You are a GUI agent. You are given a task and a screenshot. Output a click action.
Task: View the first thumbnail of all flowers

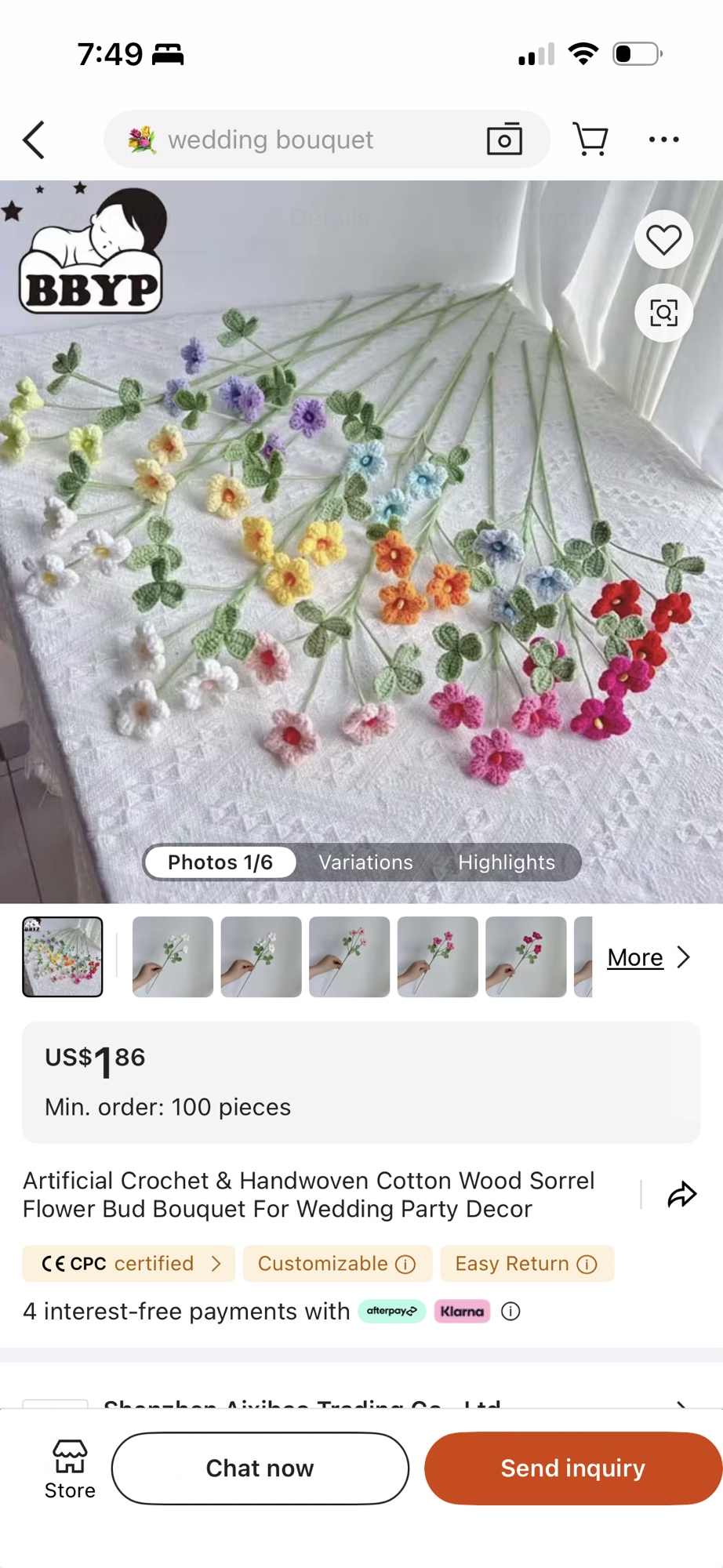[x=63, y=956]
